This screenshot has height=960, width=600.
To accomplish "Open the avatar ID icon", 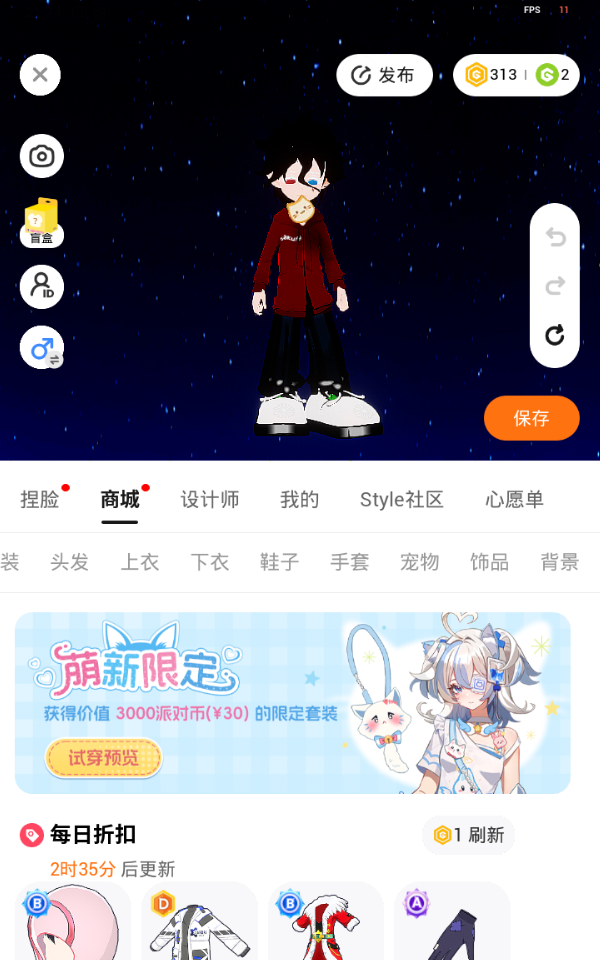I will coord(41,287).
